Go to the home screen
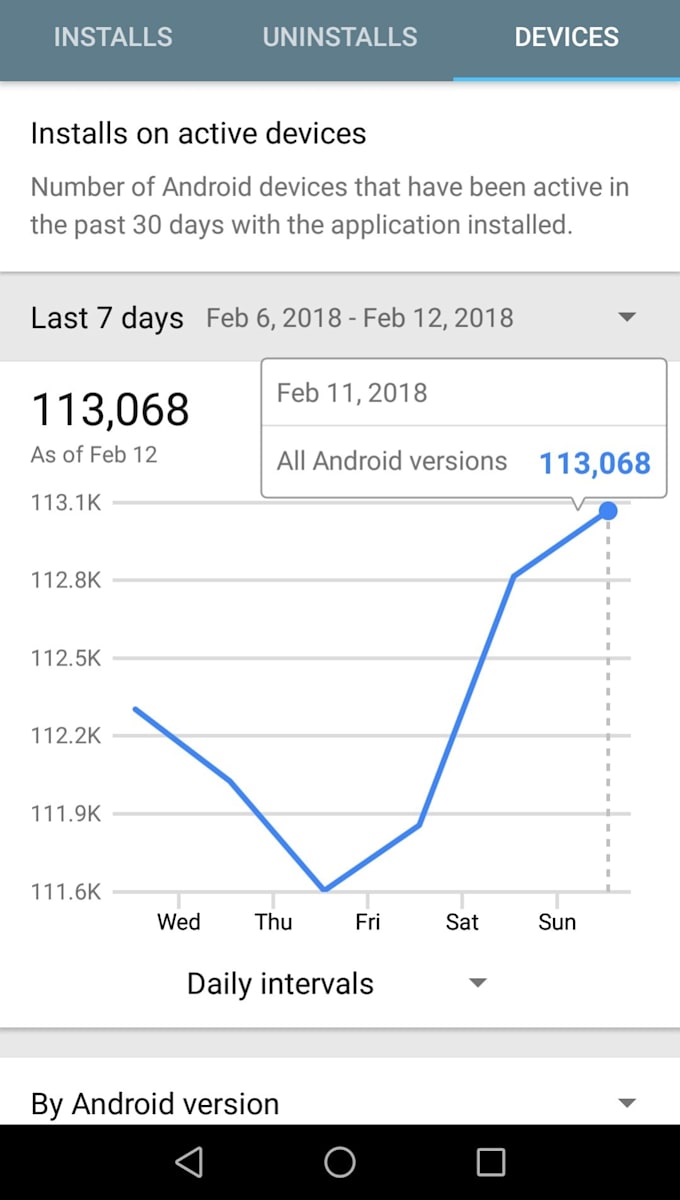This screenshot has width=680, height=1200. [340, 1161]
